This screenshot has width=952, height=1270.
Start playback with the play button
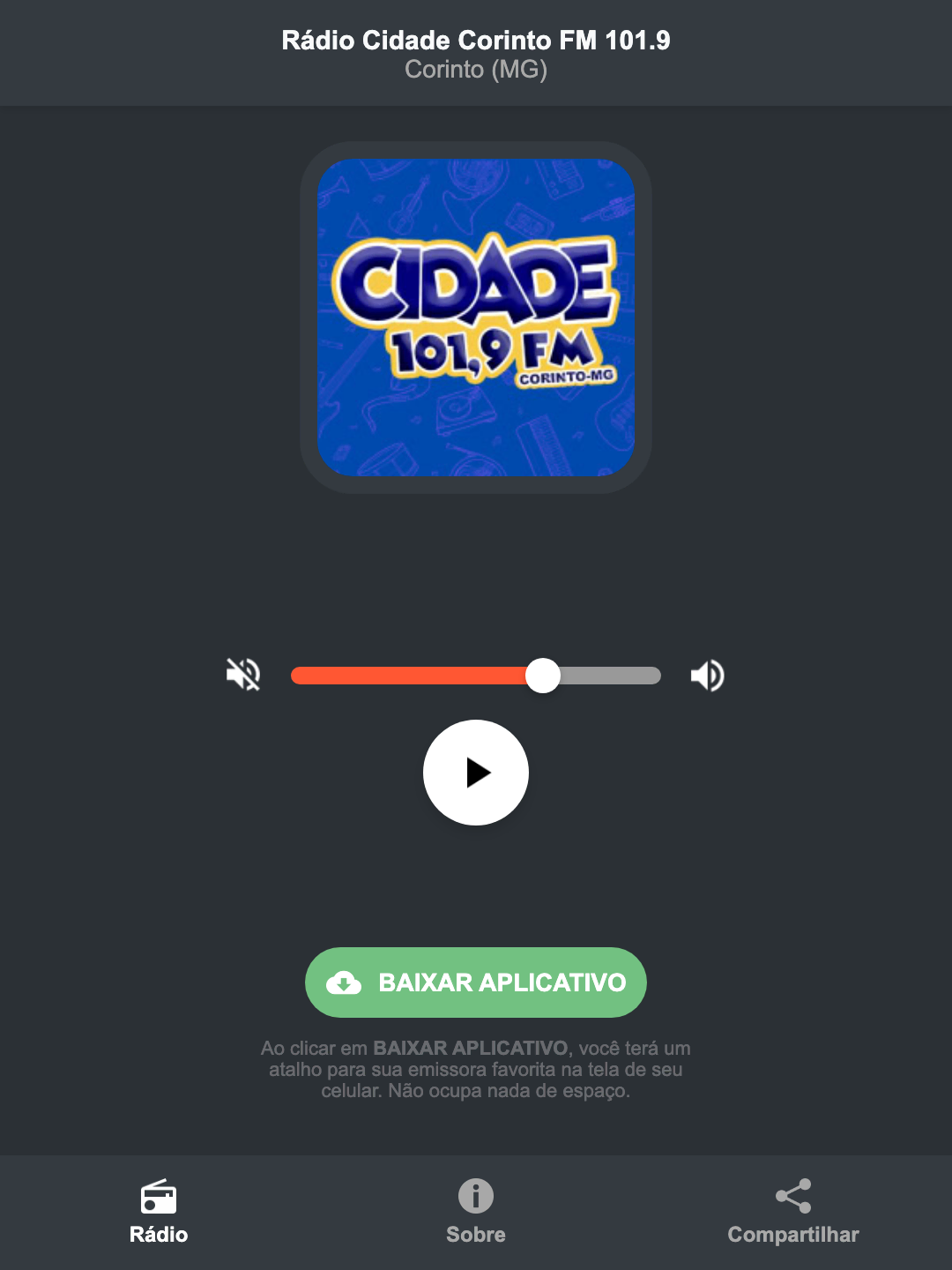coord(475,773)
